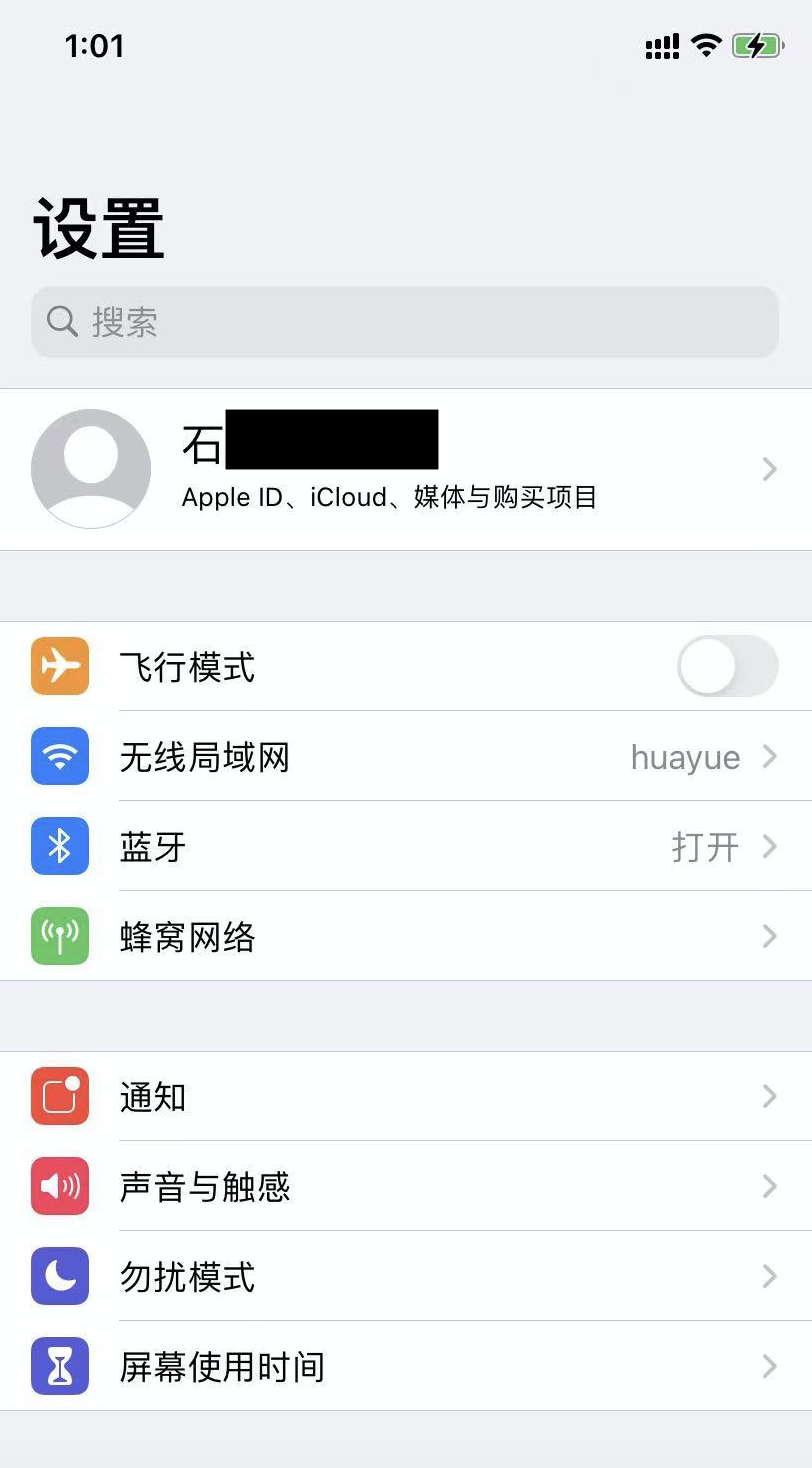
Task: Open 勿扰模式 settings
Action: (x=405, y=1277)
